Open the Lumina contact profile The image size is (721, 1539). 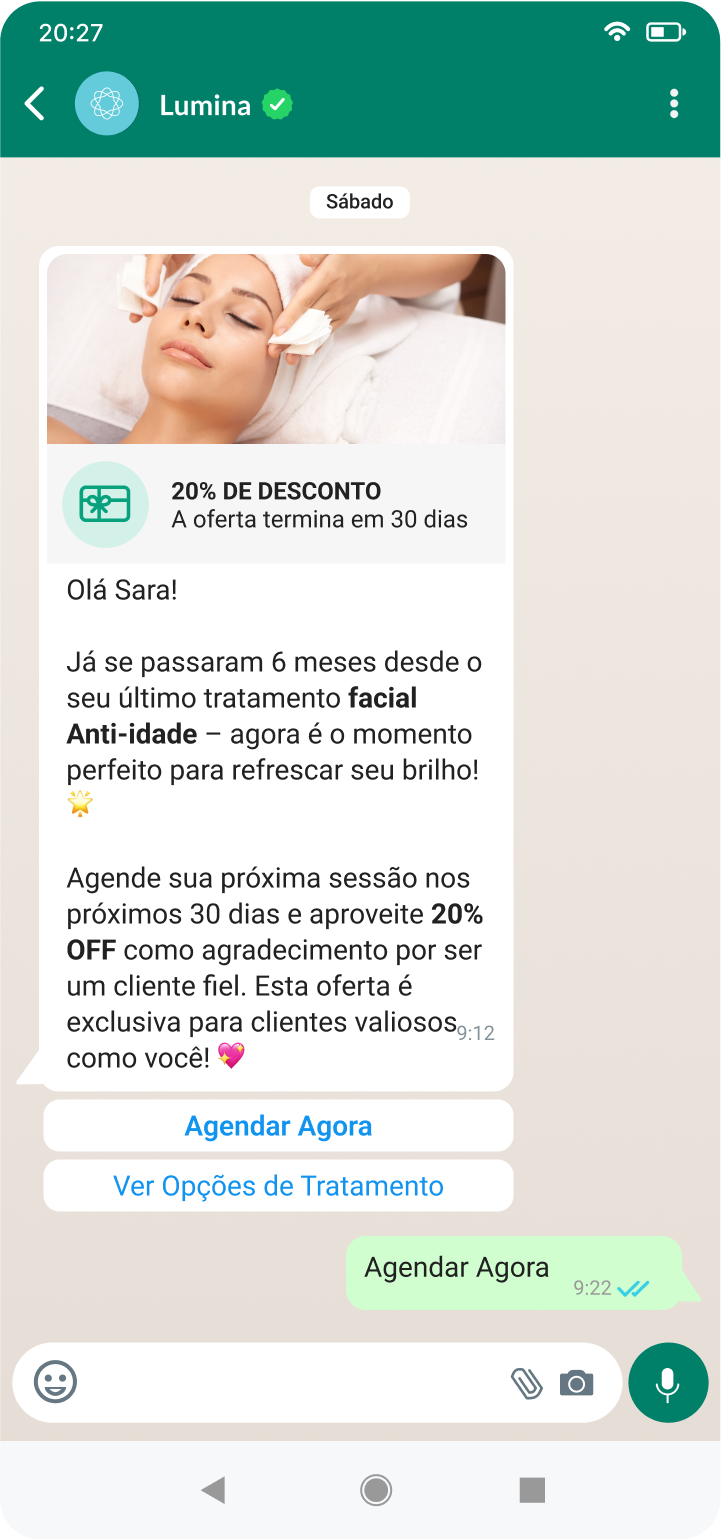tap(205, 105)
